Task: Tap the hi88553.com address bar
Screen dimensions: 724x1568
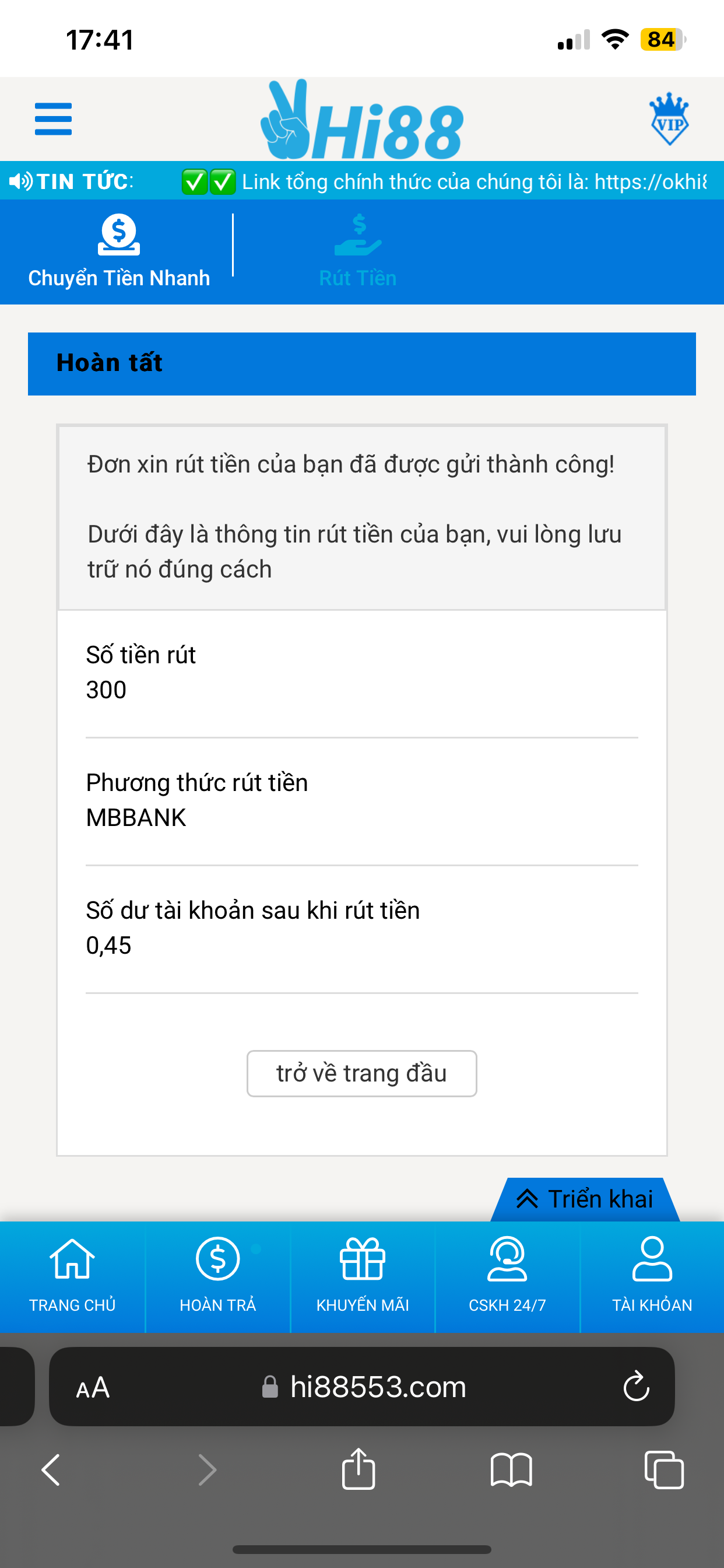Action: tap(363, 1387)
